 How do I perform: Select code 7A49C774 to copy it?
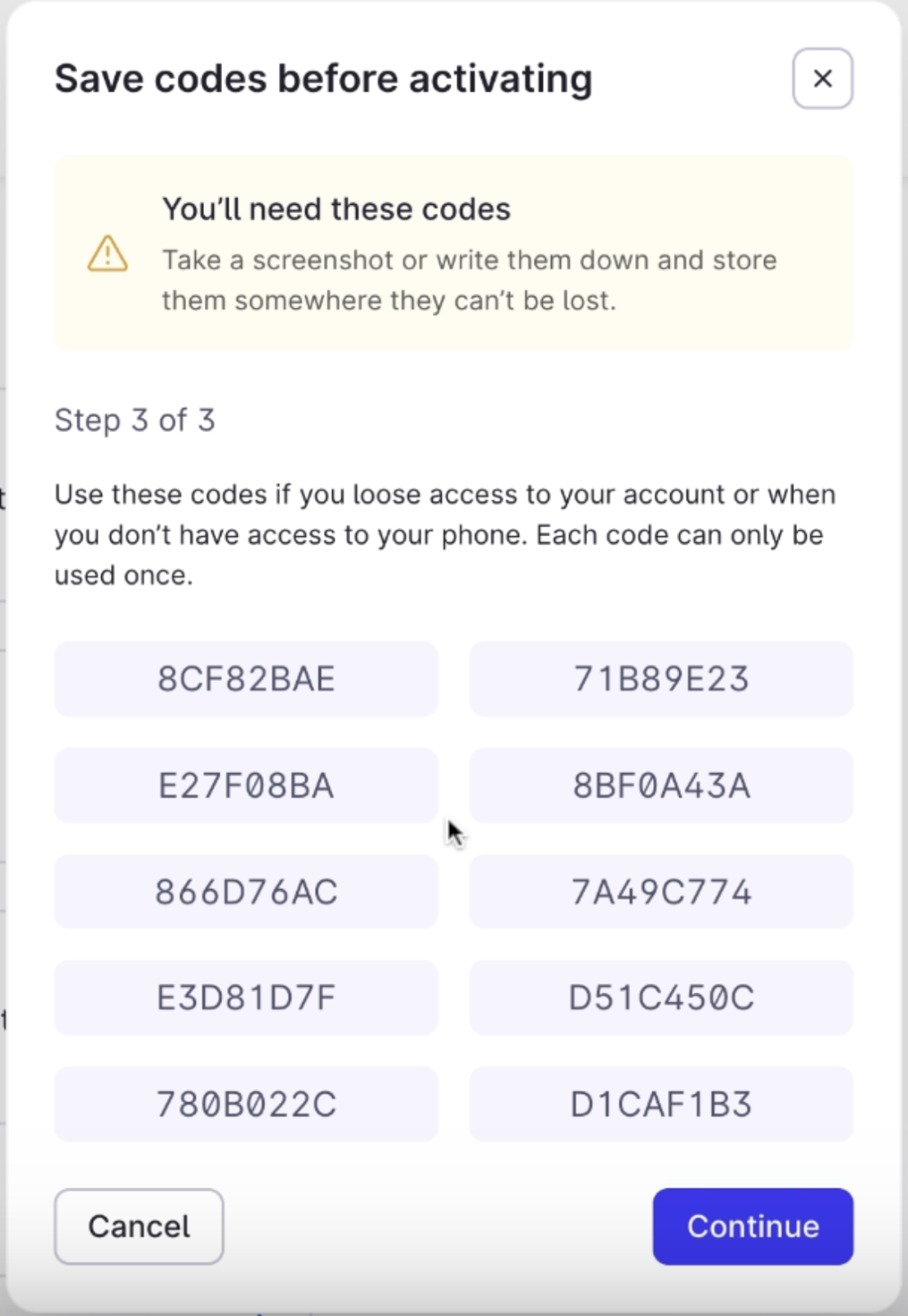click(660, 891)
